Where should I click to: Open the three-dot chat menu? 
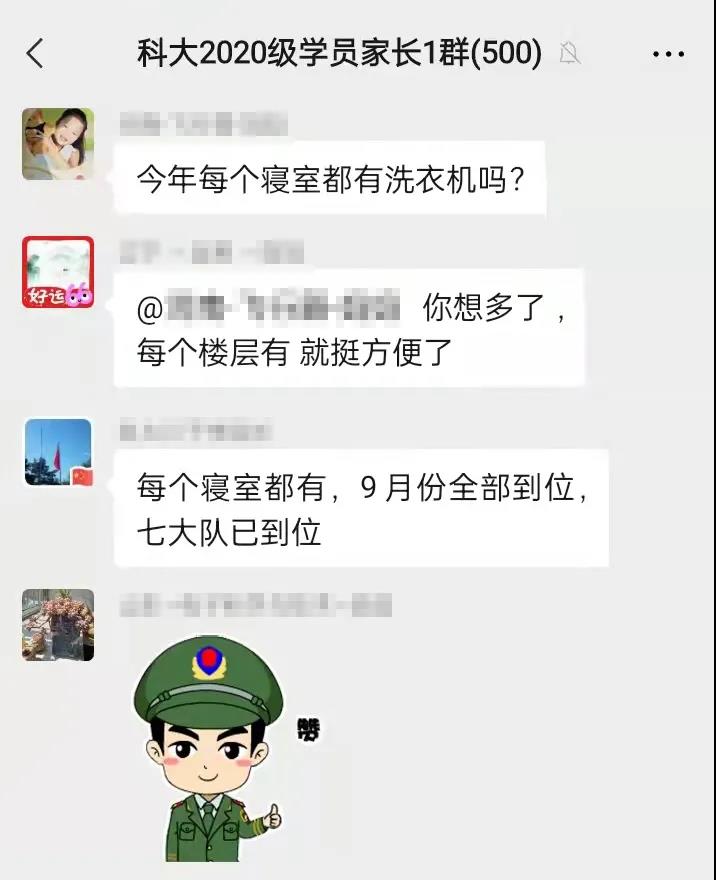coord(668,54)
